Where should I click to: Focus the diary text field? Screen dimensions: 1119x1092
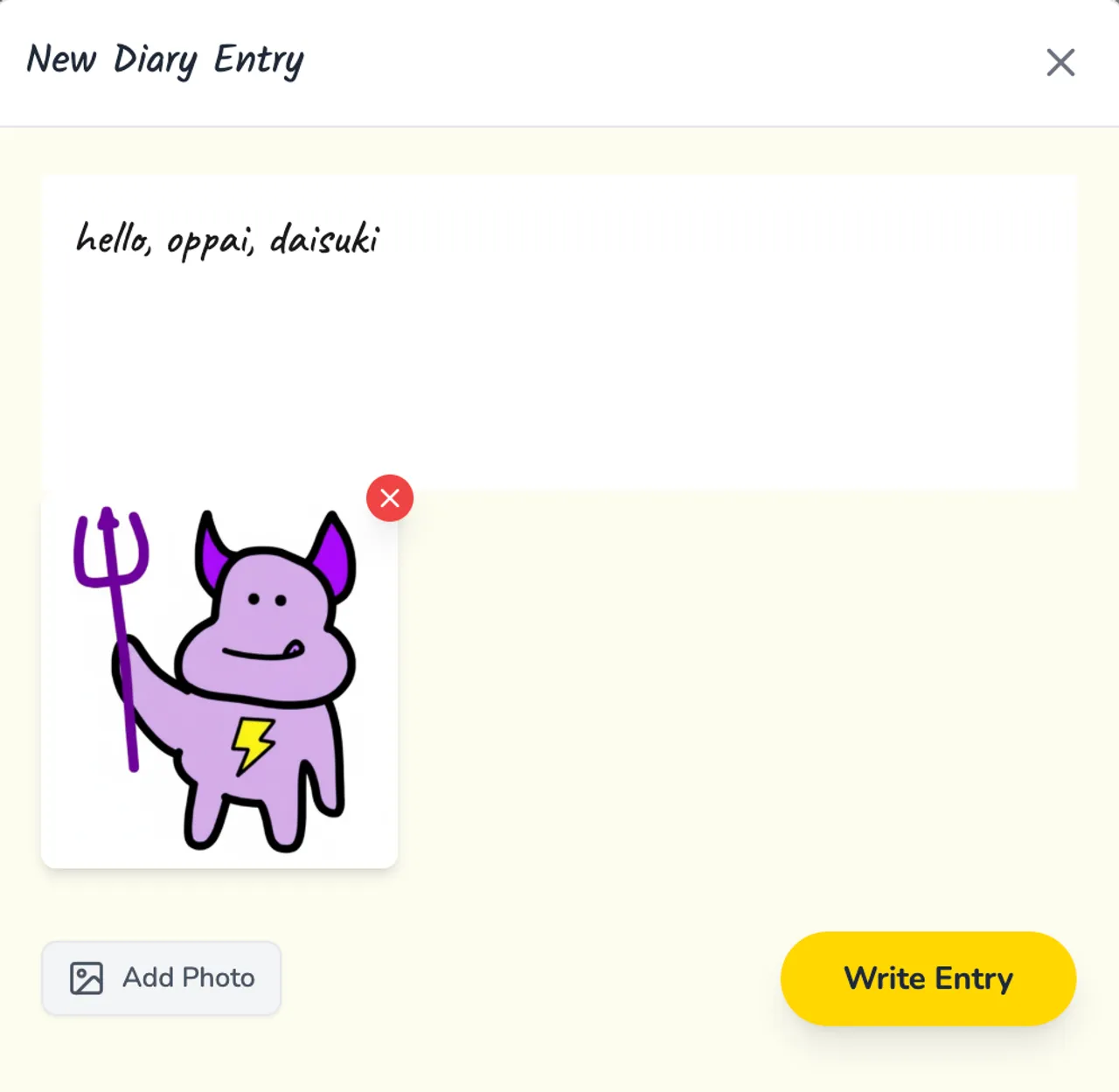559,332
